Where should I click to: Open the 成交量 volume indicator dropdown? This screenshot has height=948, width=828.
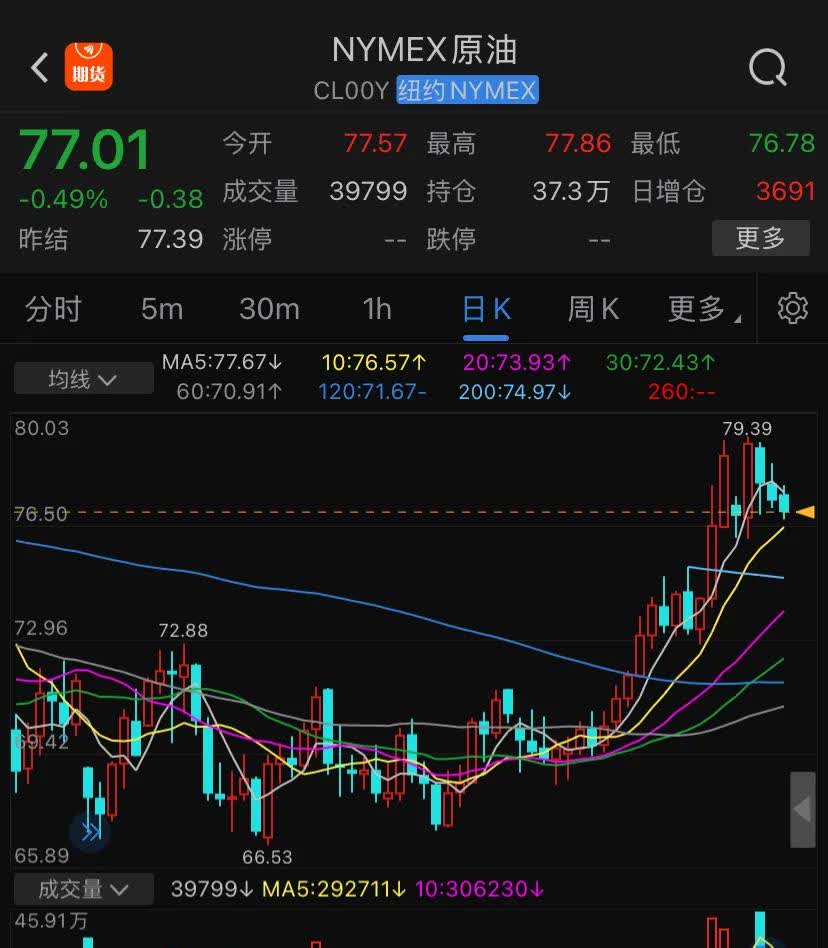83,888
